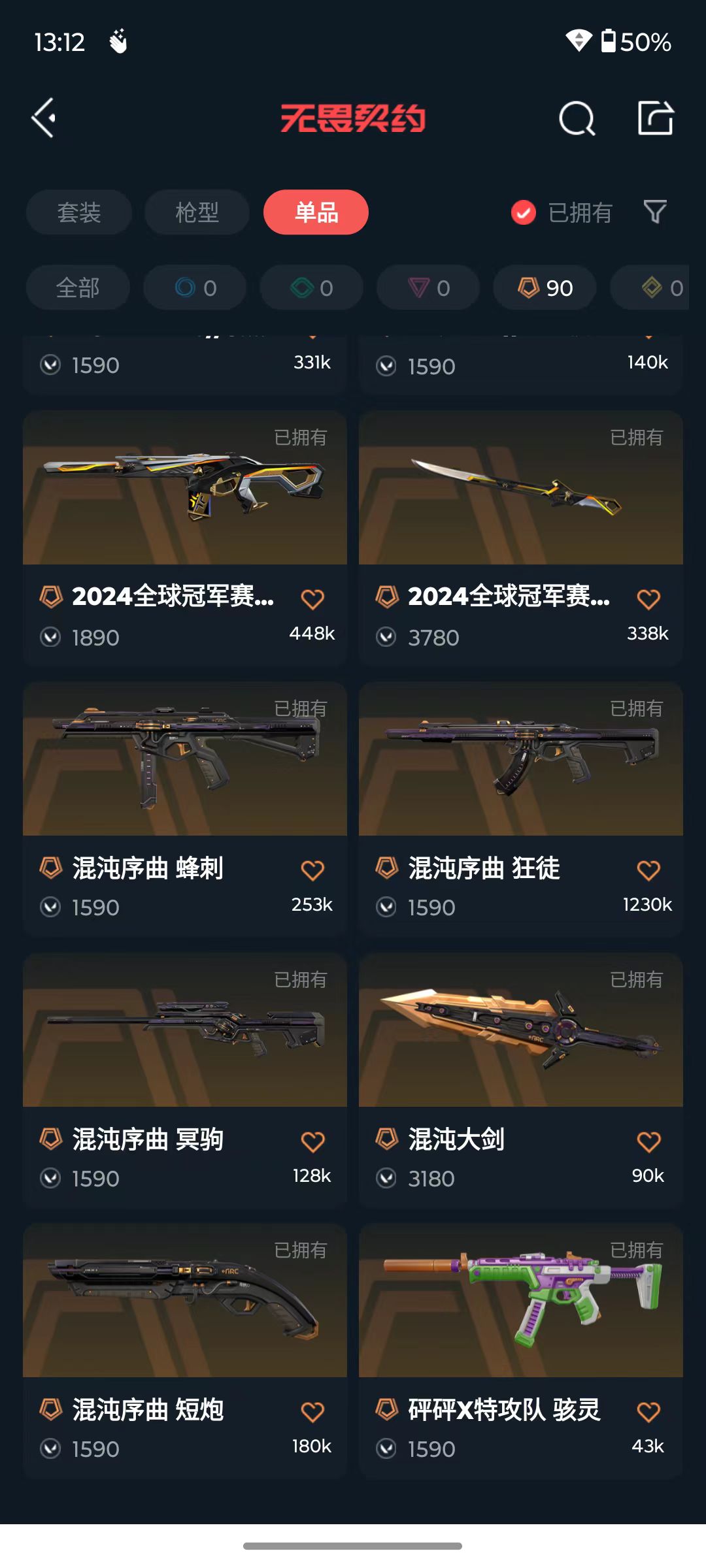Tap the share icon in the header
The image size is (706, 1568).
(x=655, y=118)
